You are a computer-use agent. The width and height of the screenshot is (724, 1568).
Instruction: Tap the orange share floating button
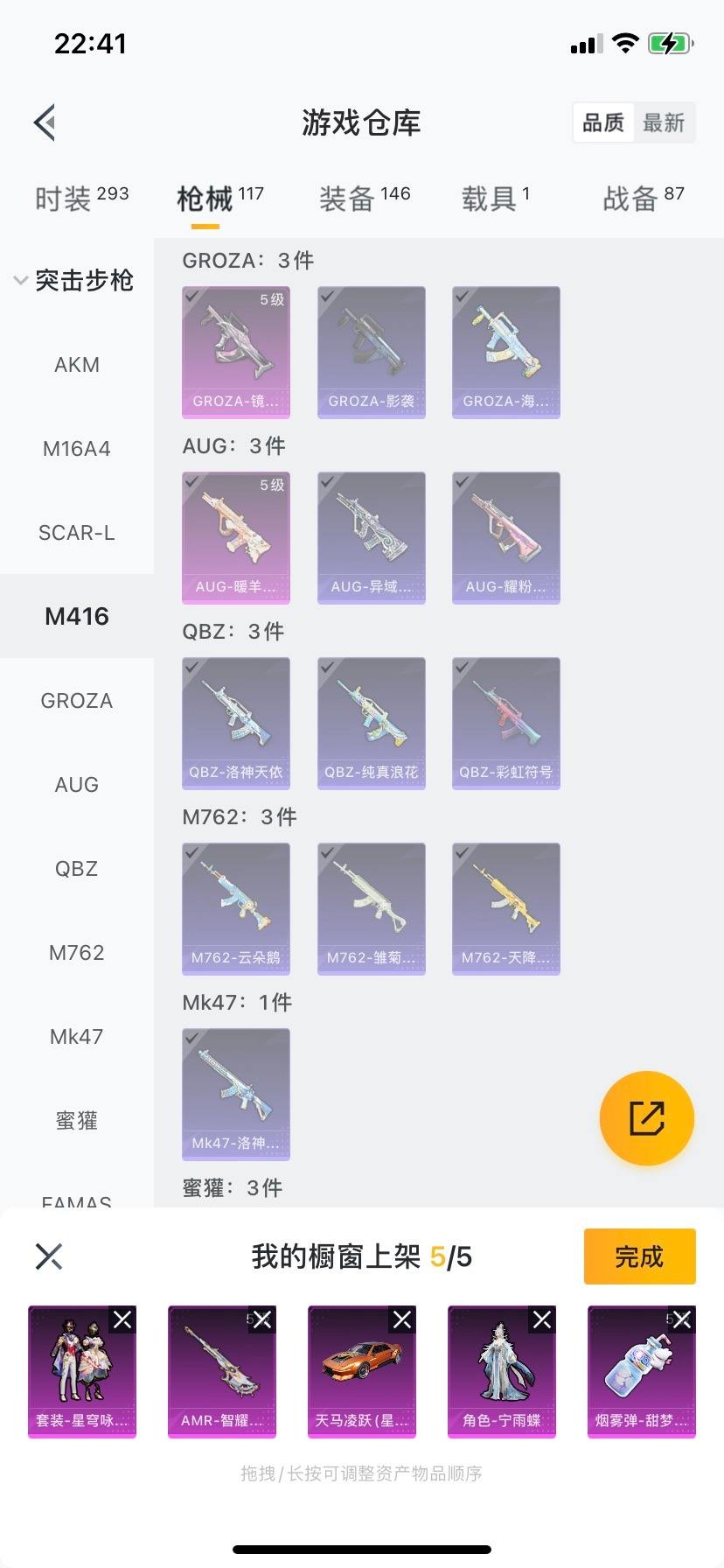646,1118
